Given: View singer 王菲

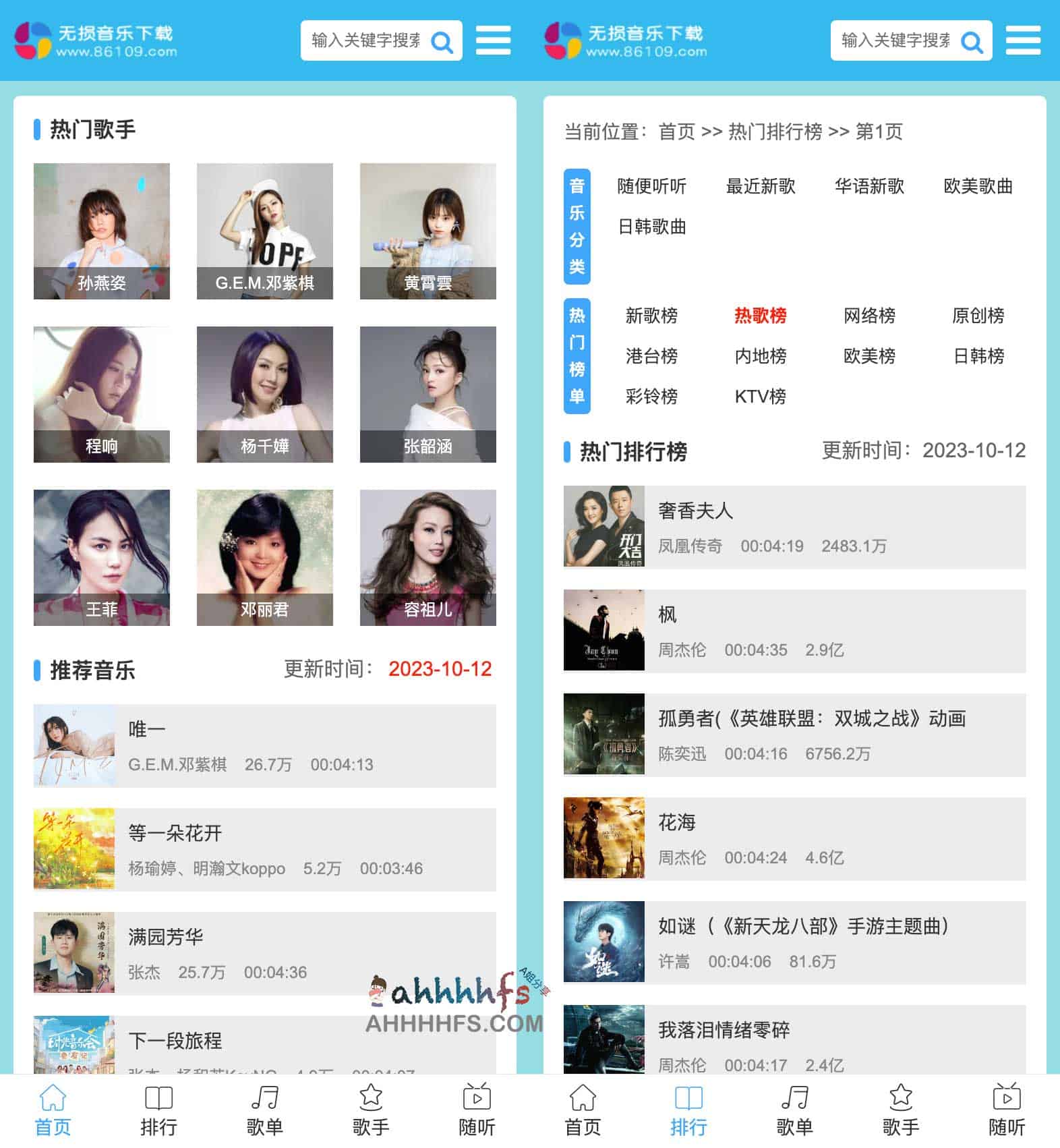Looking at the screenshot, I should (x=101, y=557).
